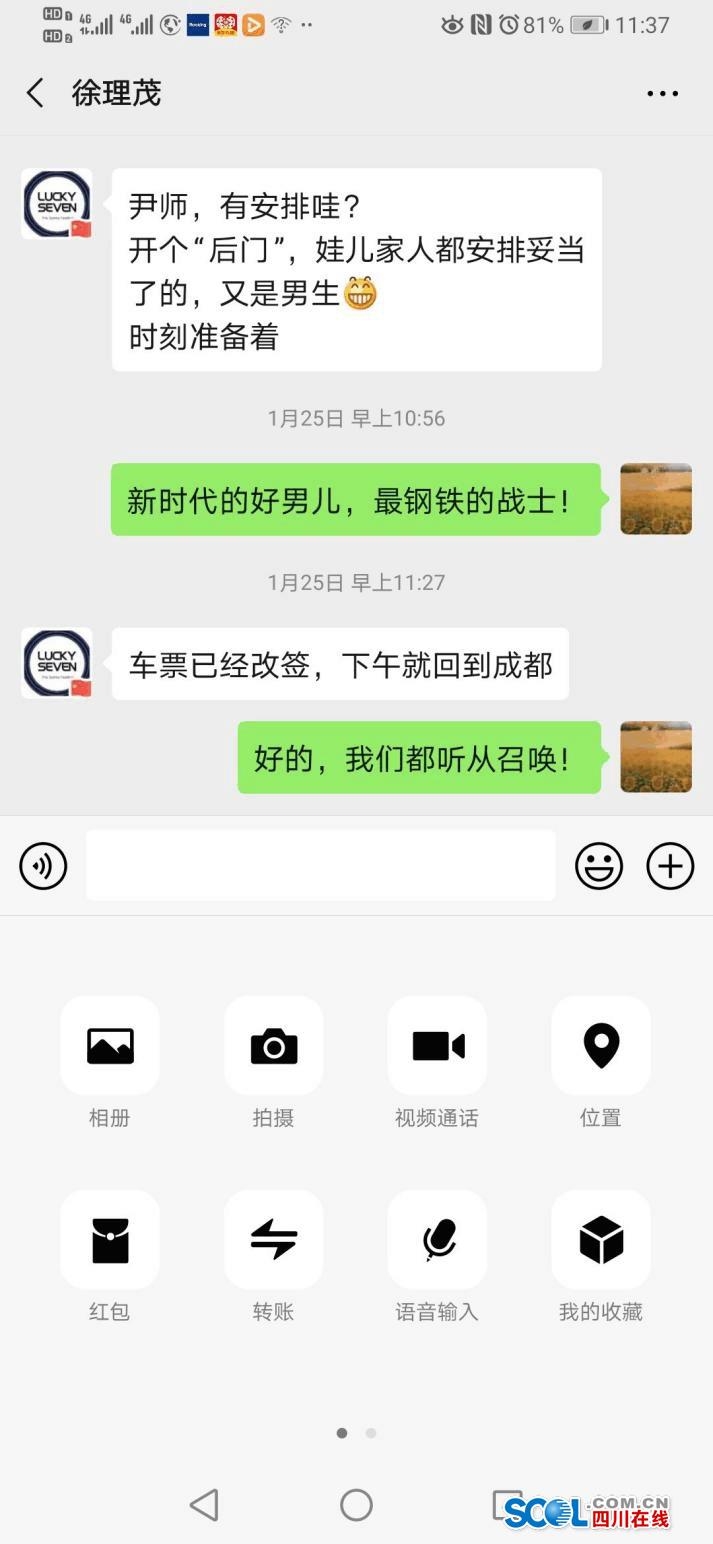Start a 视频通话 video call
This screenshot has width=713, height=1544.
coord(437,1046)
